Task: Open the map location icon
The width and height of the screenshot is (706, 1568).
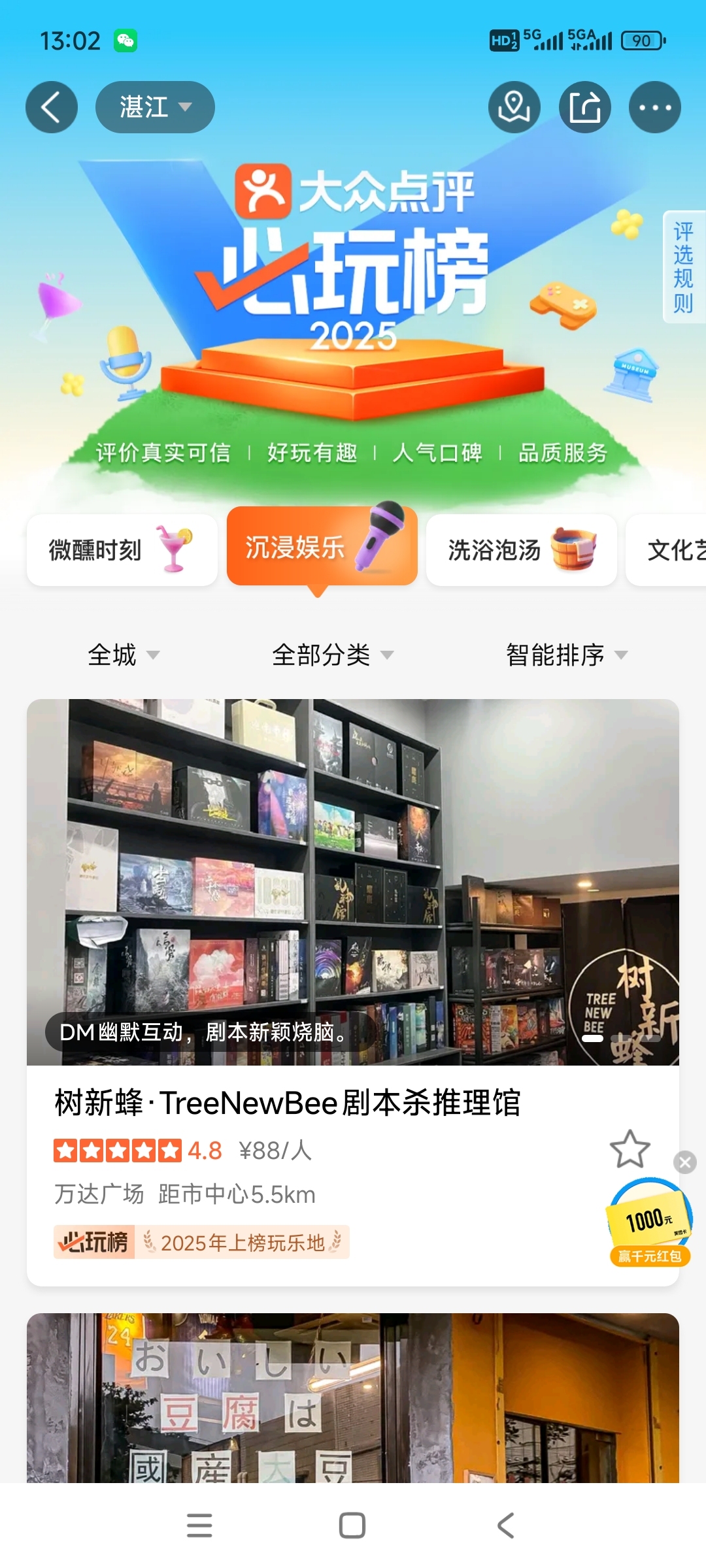Action: tap(514, 107)
